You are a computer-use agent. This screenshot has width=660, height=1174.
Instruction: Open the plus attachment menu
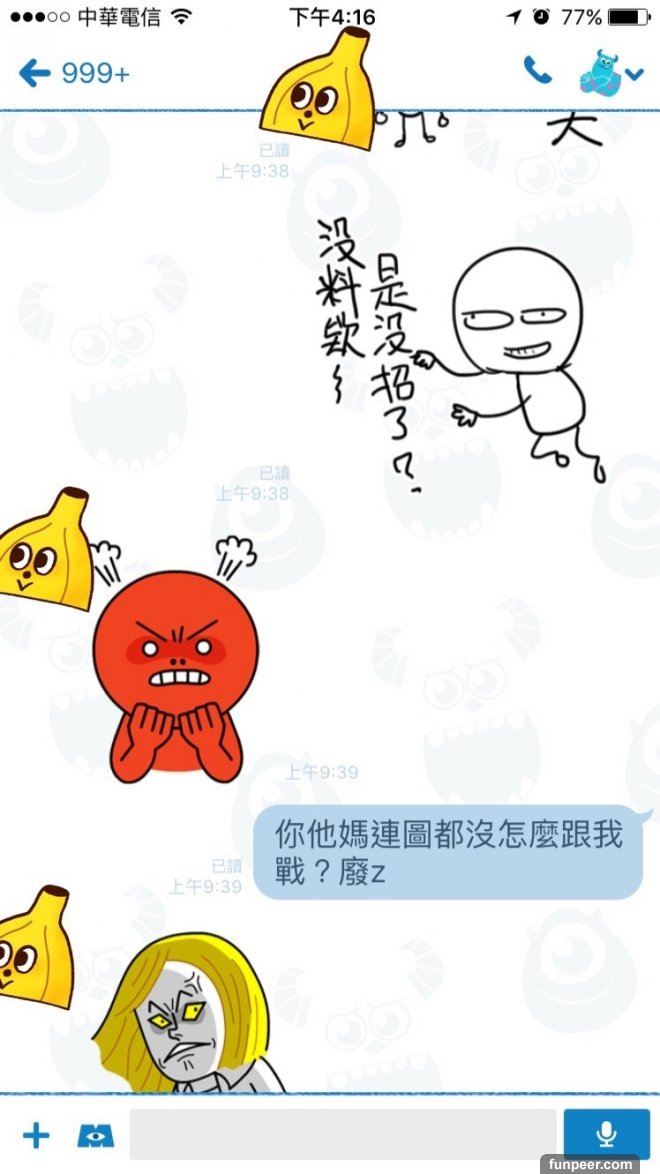[x=35, y=1135]
